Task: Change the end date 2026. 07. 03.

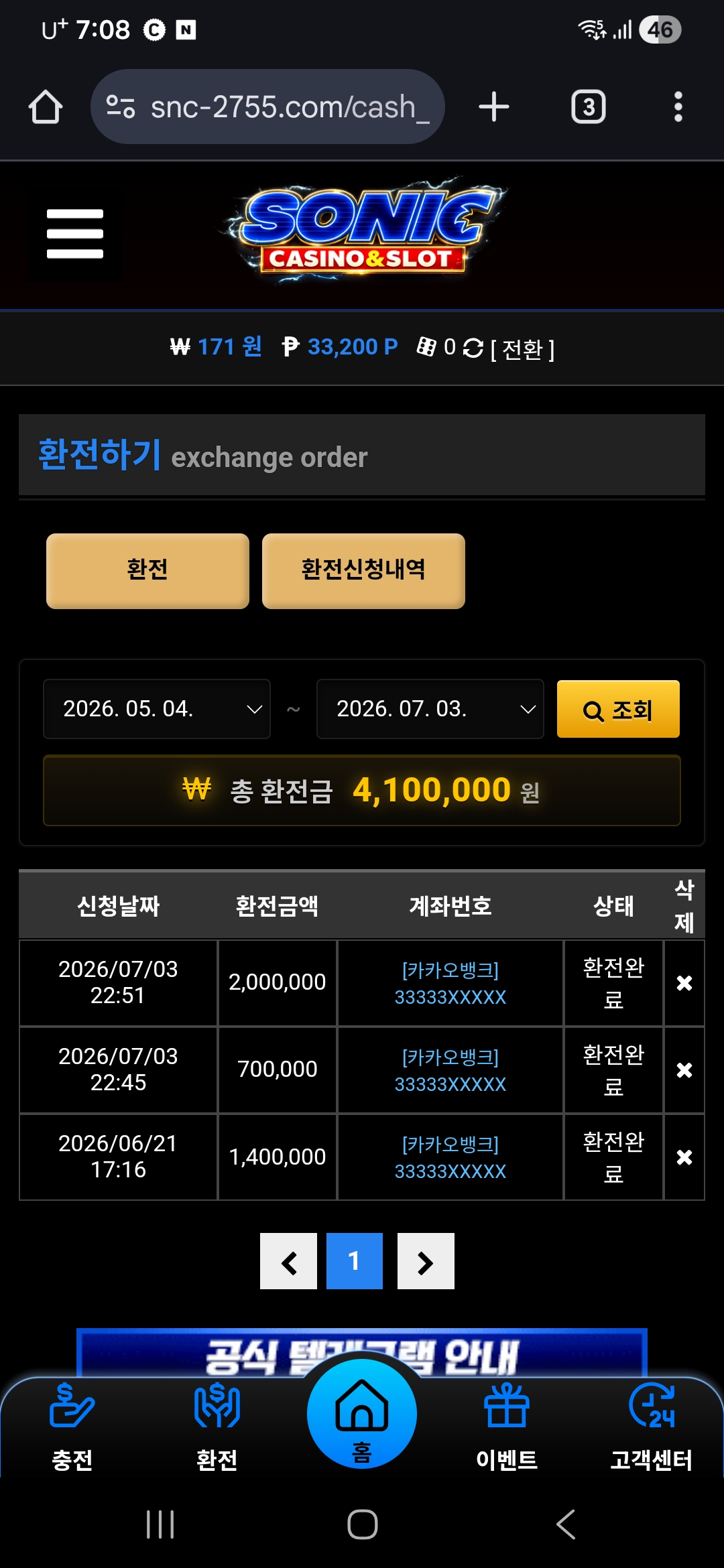Action: tap(430, 709)
